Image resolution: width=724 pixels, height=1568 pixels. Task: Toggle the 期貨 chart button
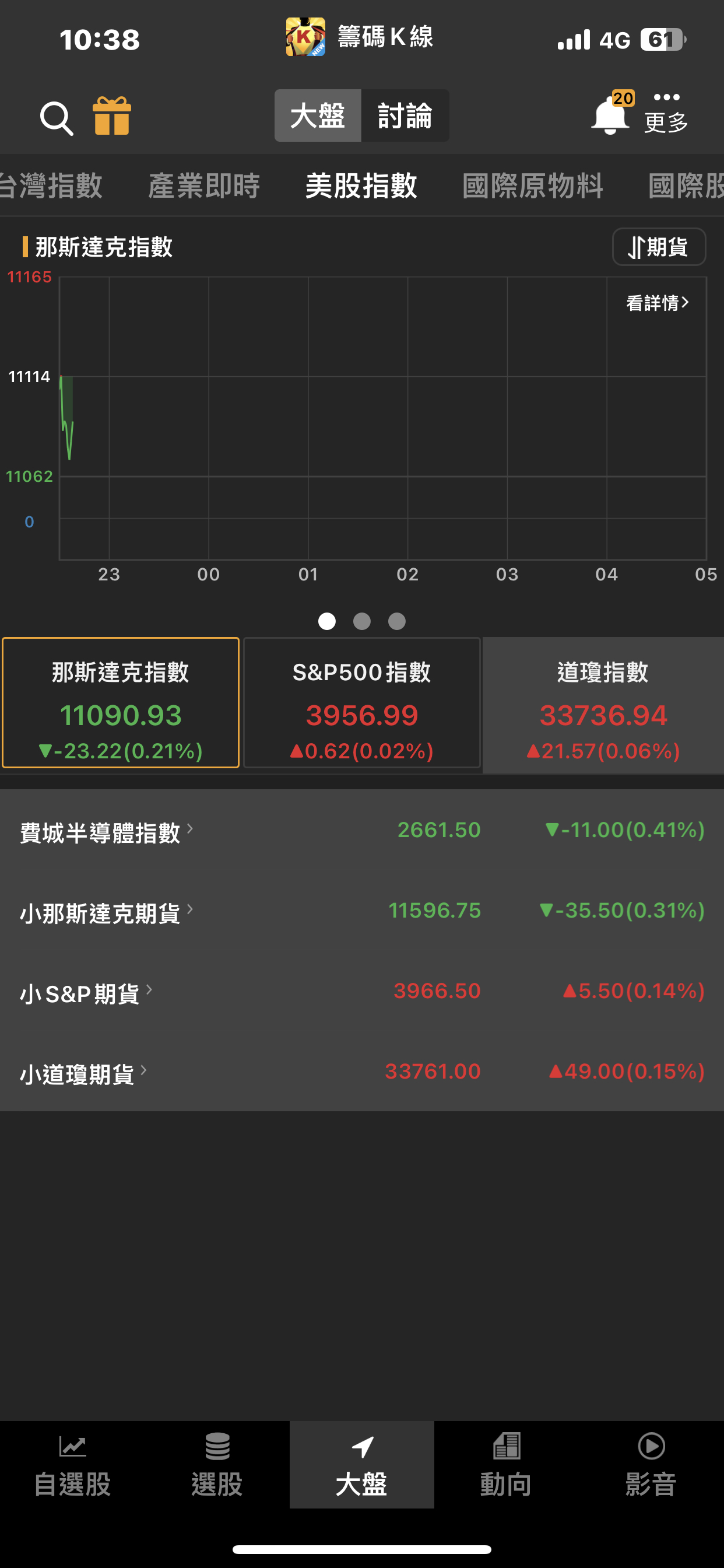658,247
